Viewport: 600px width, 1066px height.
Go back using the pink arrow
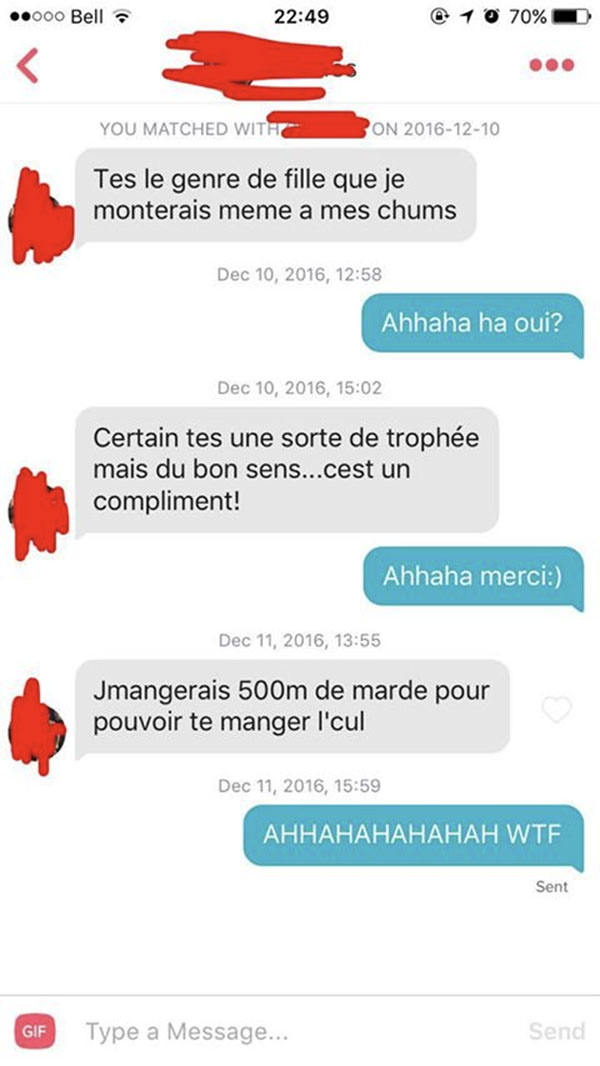[x=27, y=66]
